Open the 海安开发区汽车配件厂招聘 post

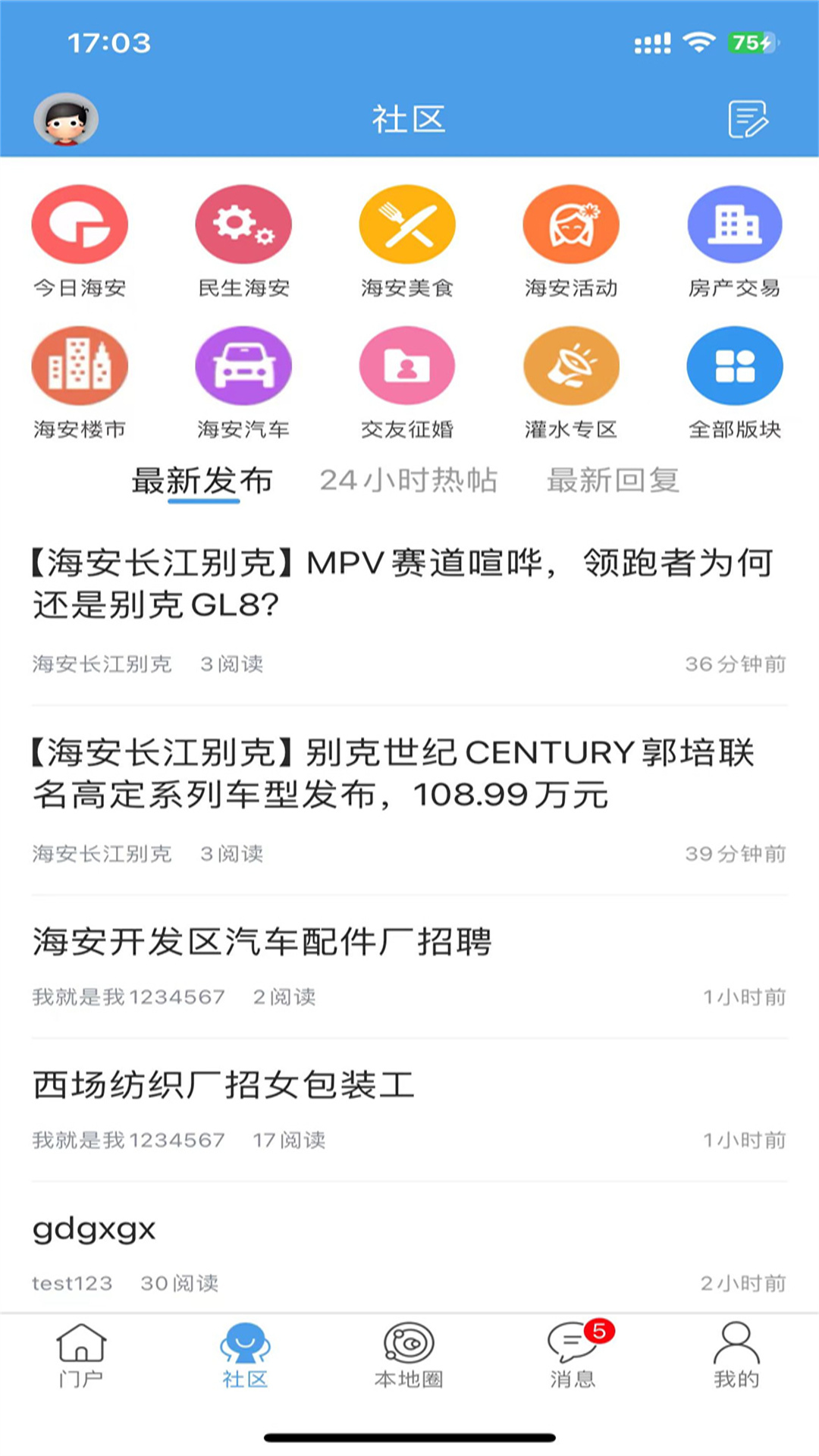click(262, 942)
